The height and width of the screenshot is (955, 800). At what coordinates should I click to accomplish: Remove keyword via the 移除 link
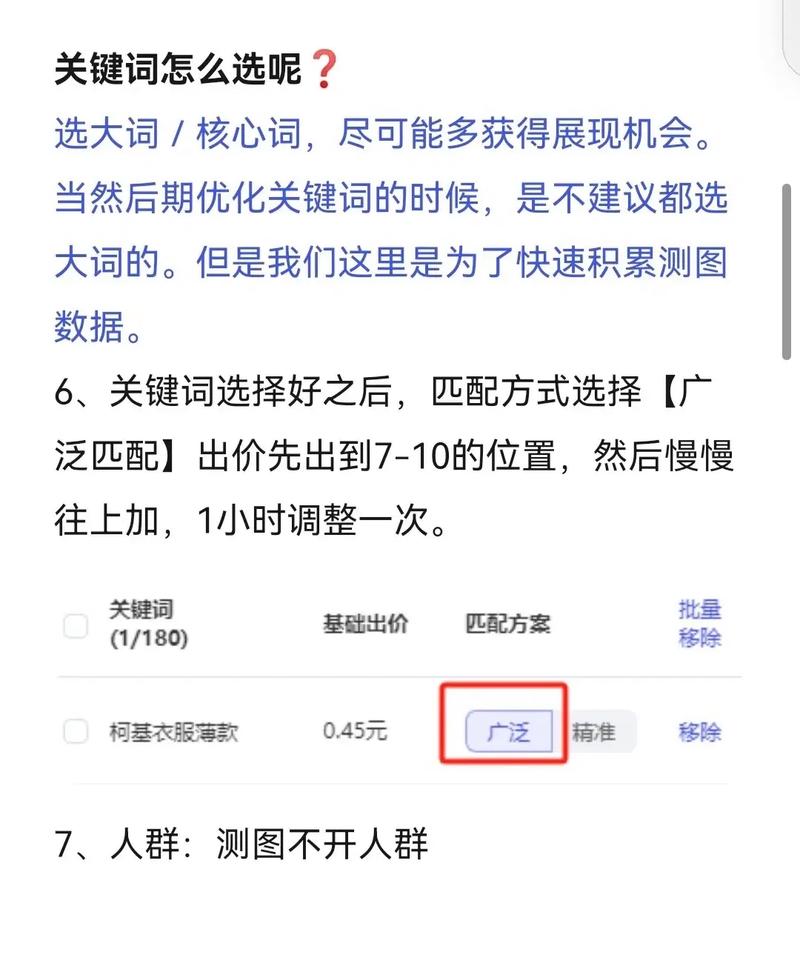click(x=702, y=732)
